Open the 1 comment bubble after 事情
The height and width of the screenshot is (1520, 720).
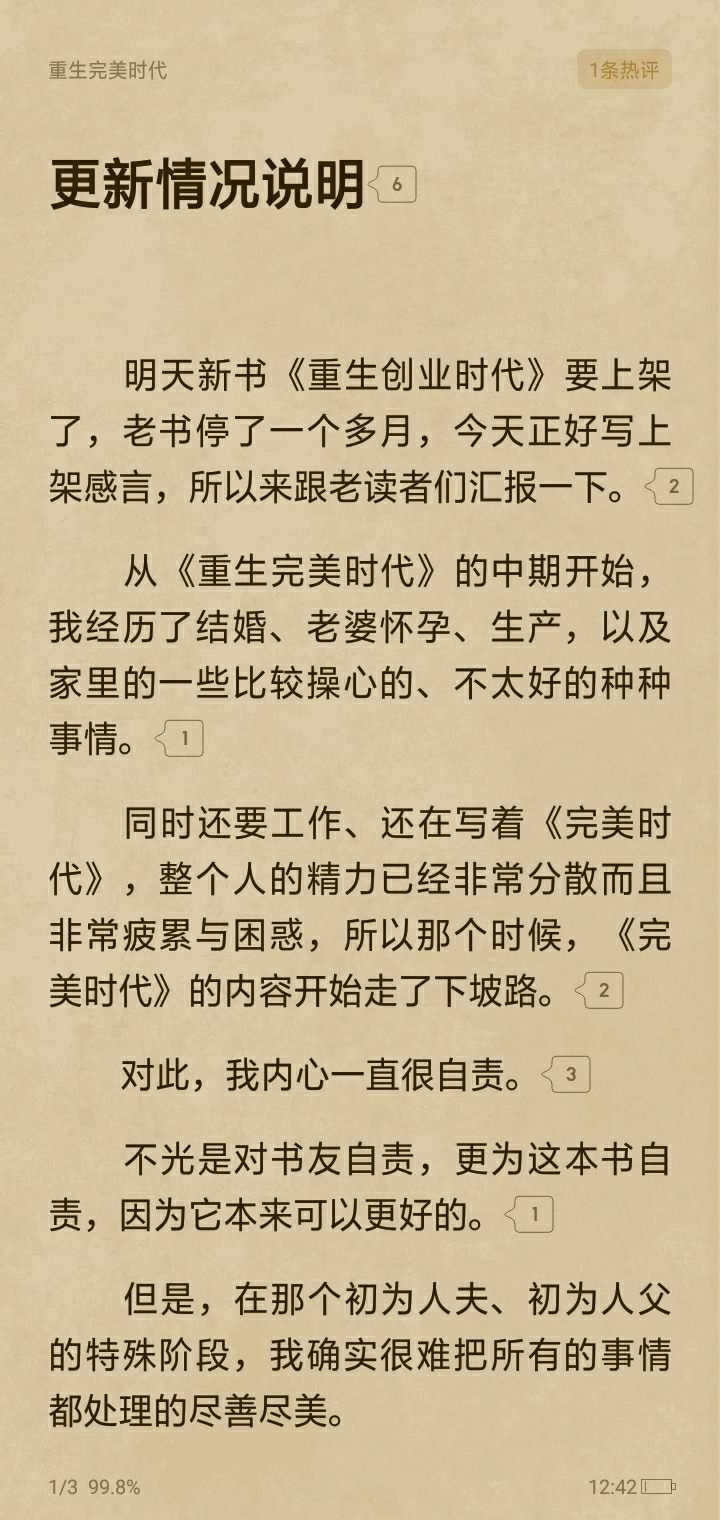[181, 739]
